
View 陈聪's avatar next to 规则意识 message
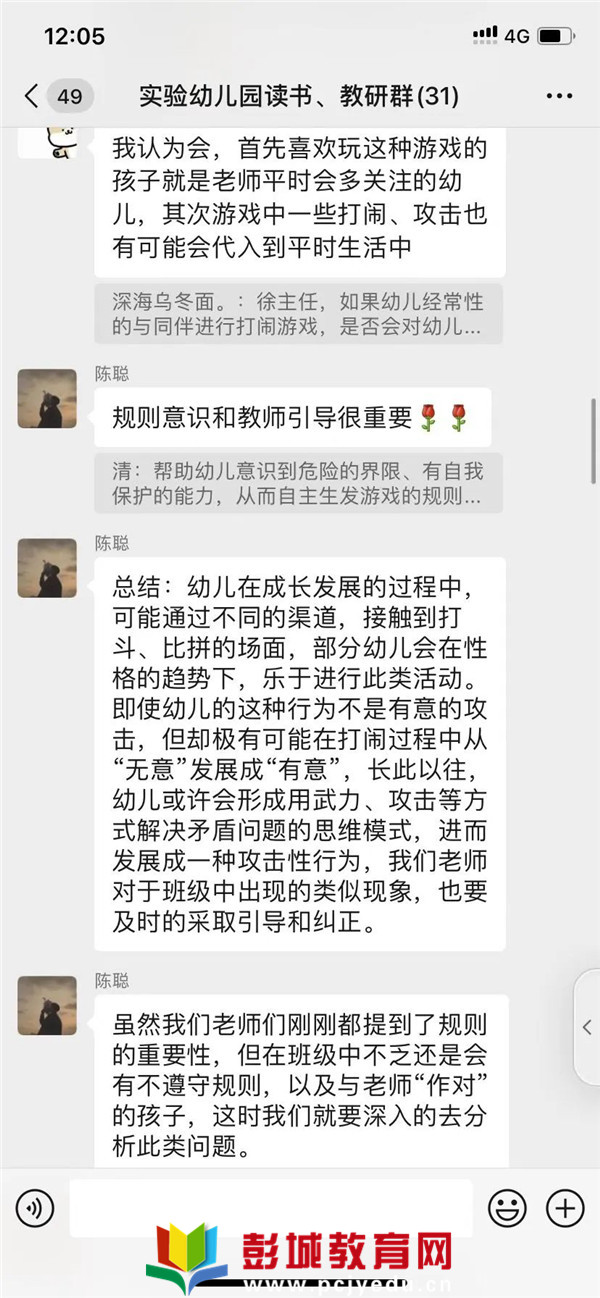[x=47, y=398]
